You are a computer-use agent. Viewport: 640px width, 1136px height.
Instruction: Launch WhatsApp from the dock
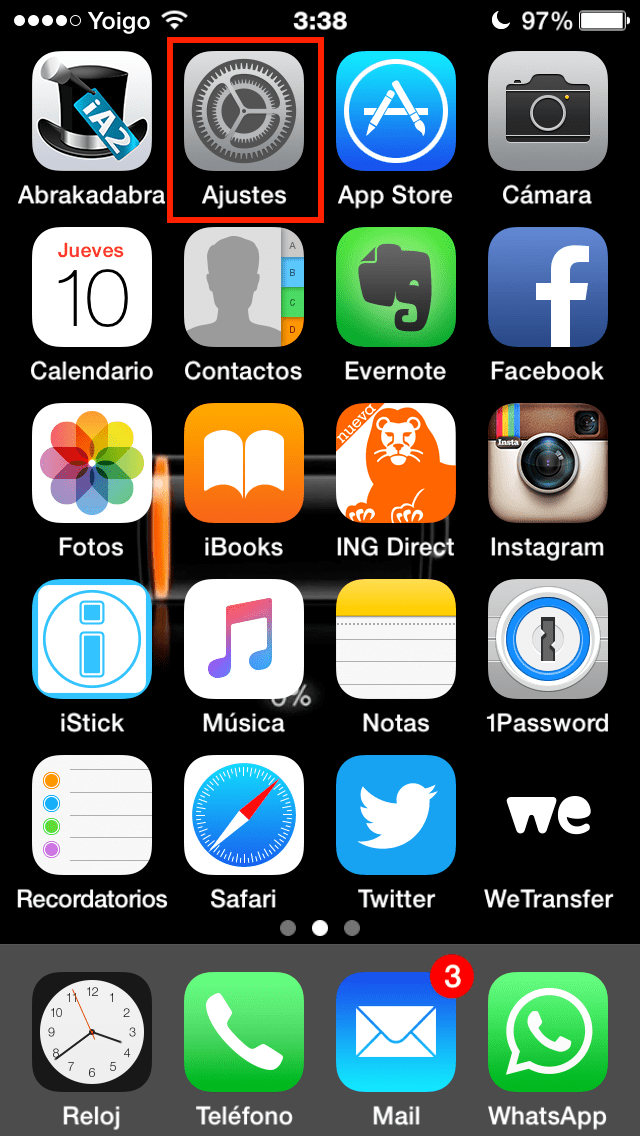547,1032
